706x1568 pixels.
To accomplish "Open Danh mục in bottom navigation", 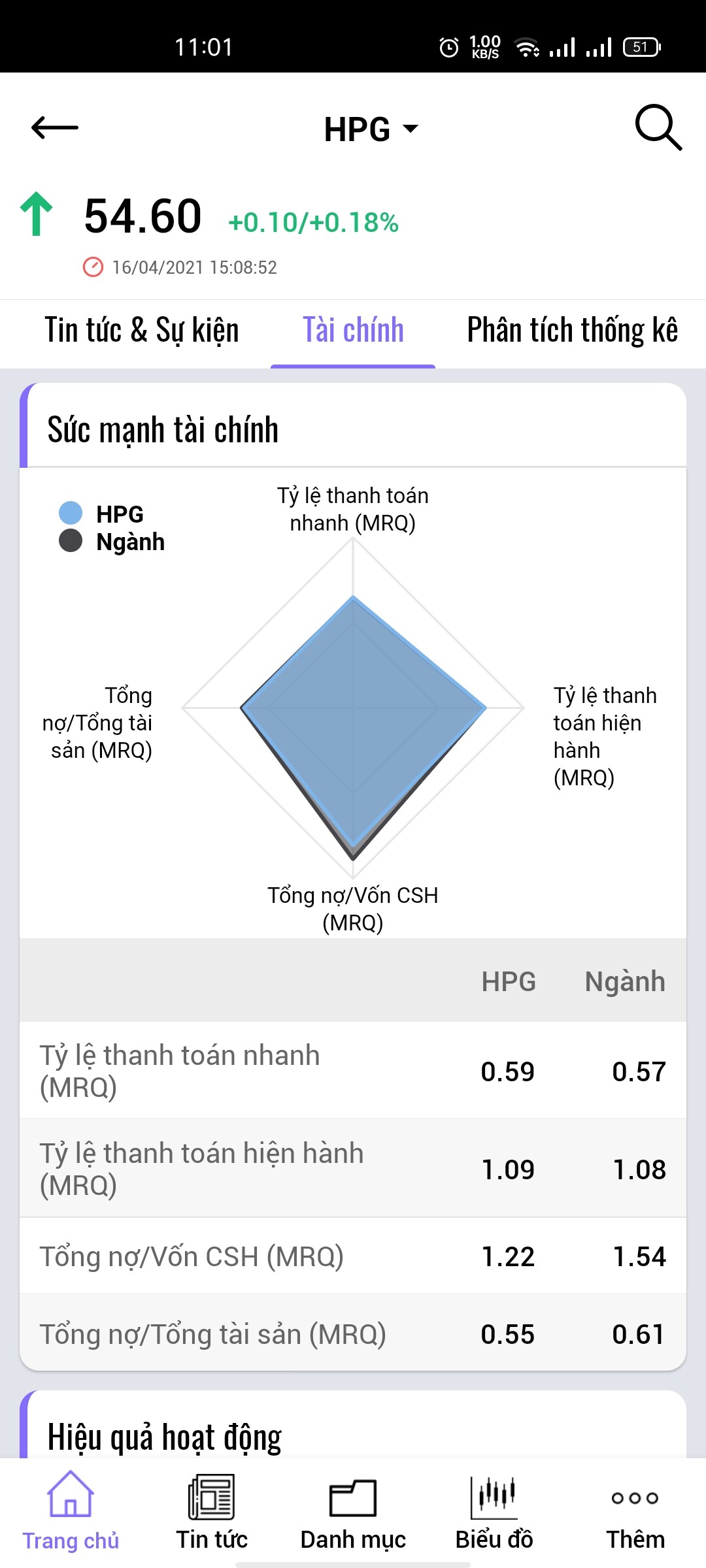I will 353,1512.
